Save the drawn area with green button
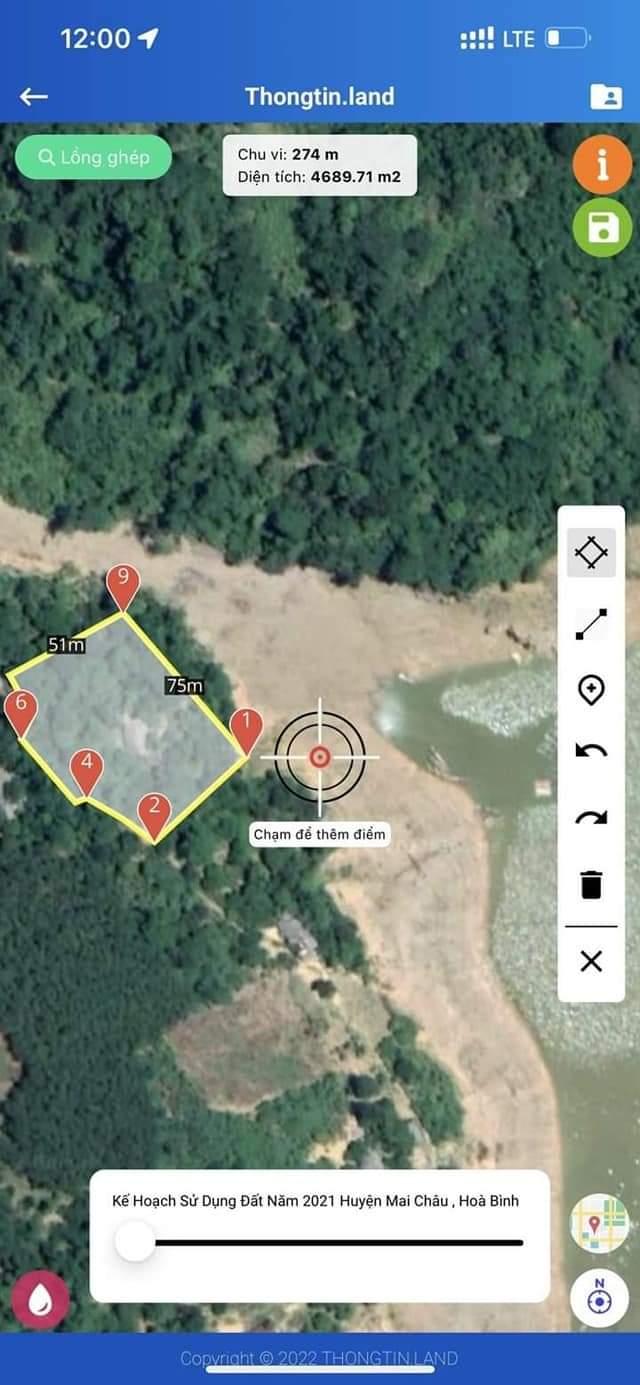Screen dimensions: 640x1385 tap(602, 228)
